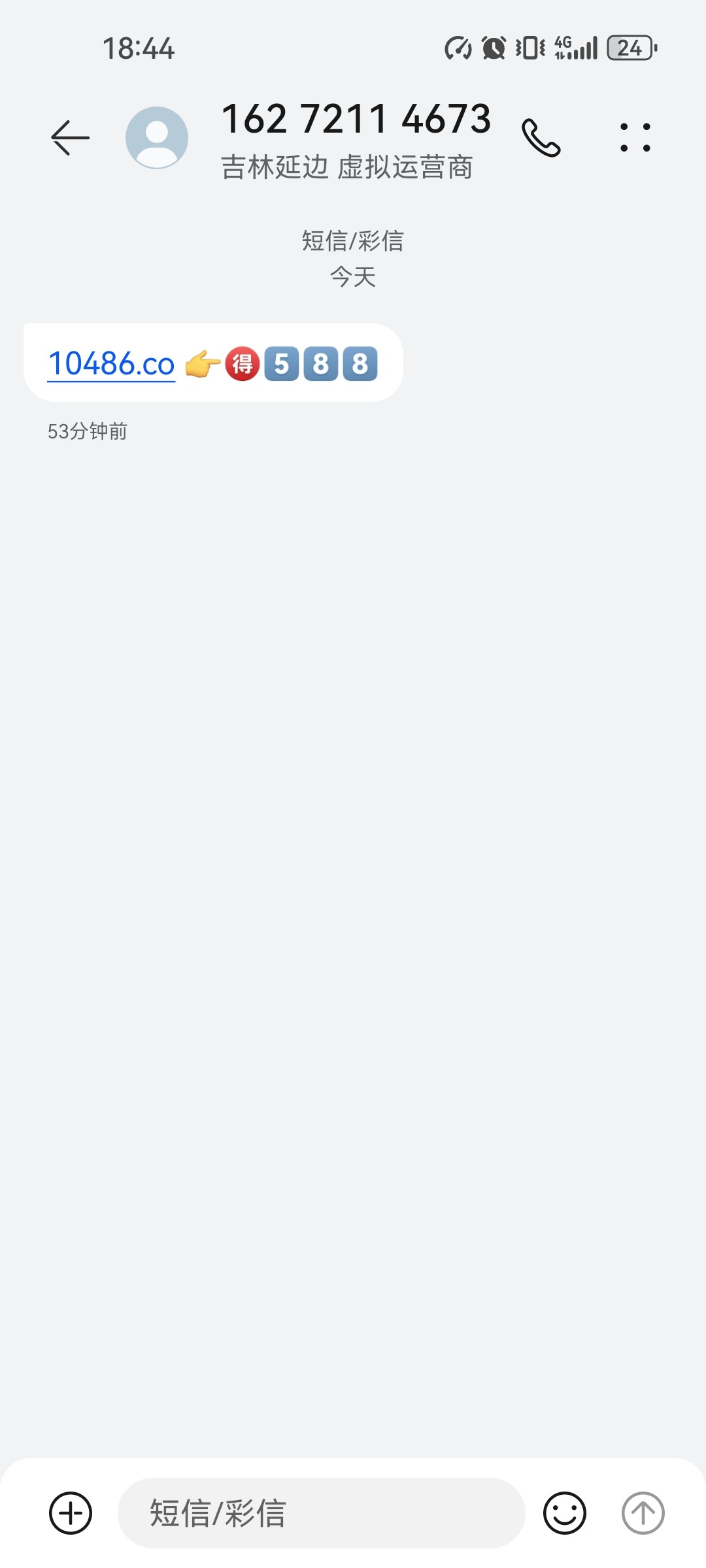Call 162 7211 4673

pyautogui.click(x=541, y=138)
